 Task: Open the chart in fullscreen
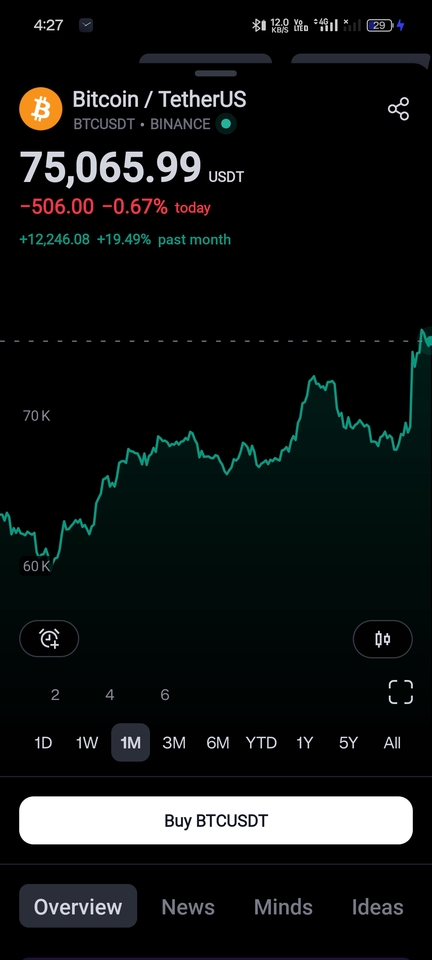[401, 692]
